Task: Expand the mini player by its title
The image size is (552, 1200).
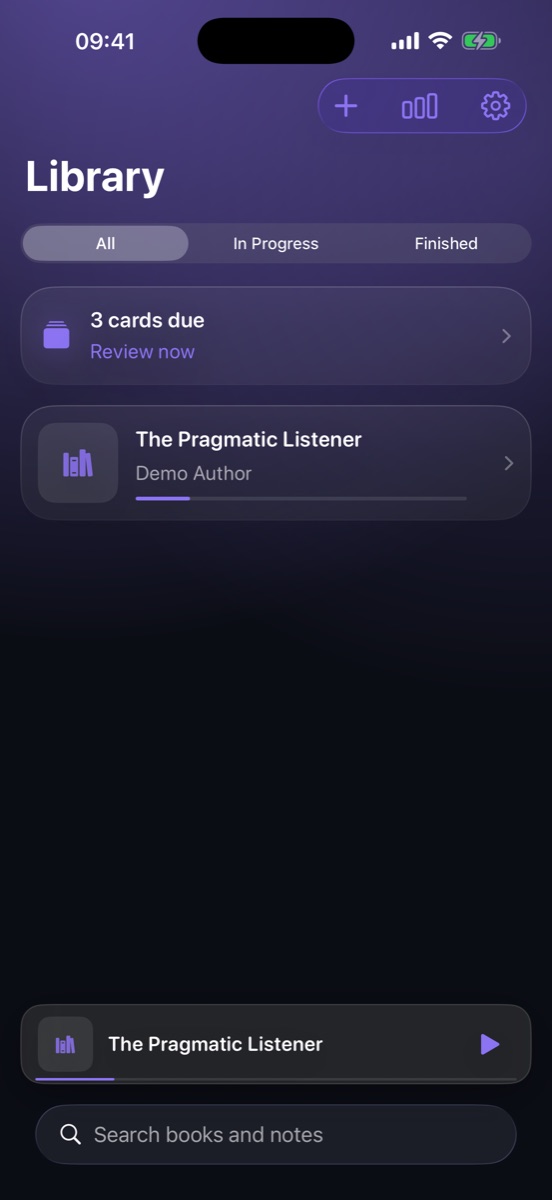Action: (x=215, y=1044)
